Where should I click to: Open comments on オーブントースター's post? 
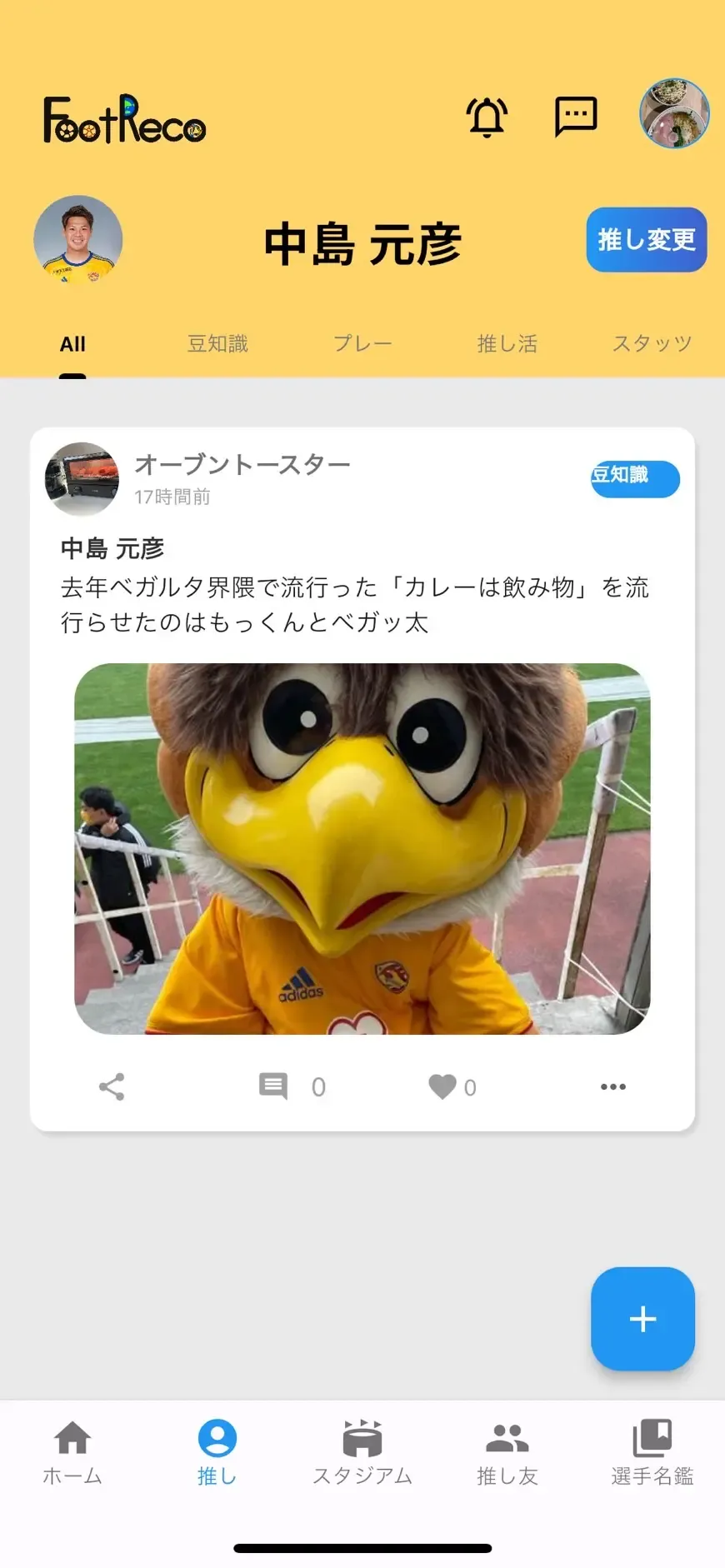tap(273, 1086)
